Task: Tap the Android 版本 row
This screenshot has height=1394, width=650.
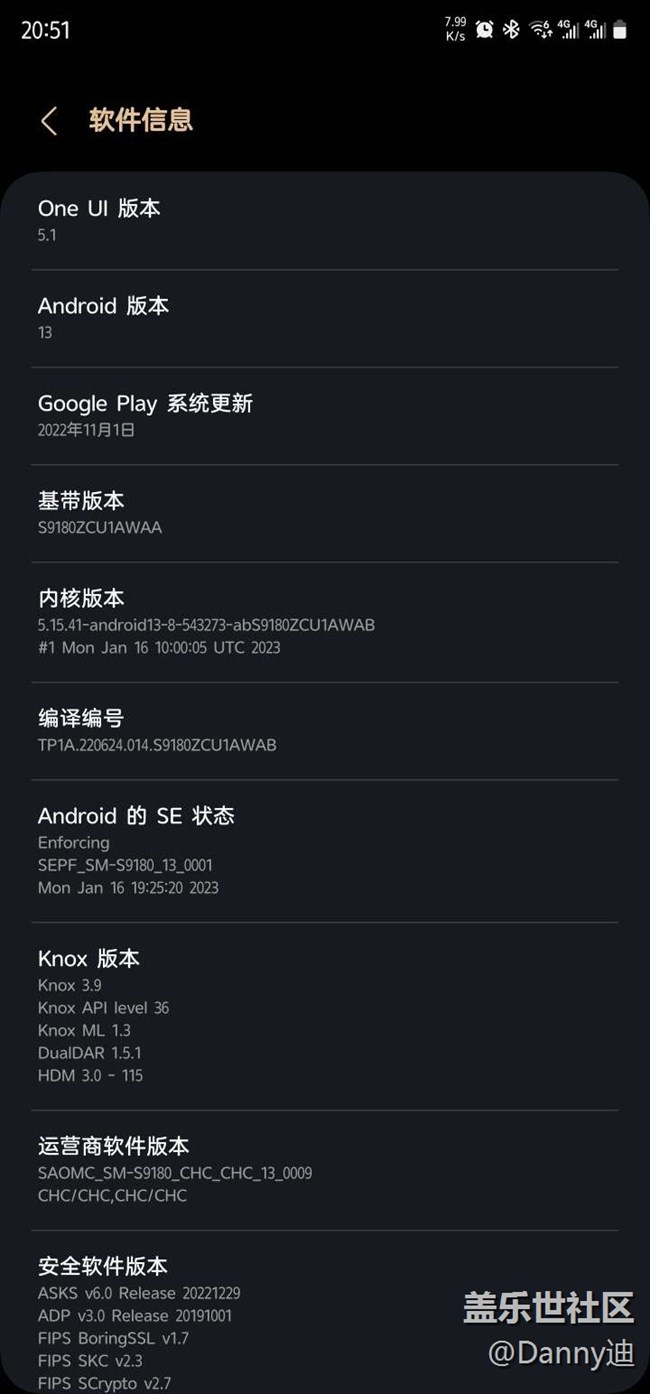Action: pos(325,318)
